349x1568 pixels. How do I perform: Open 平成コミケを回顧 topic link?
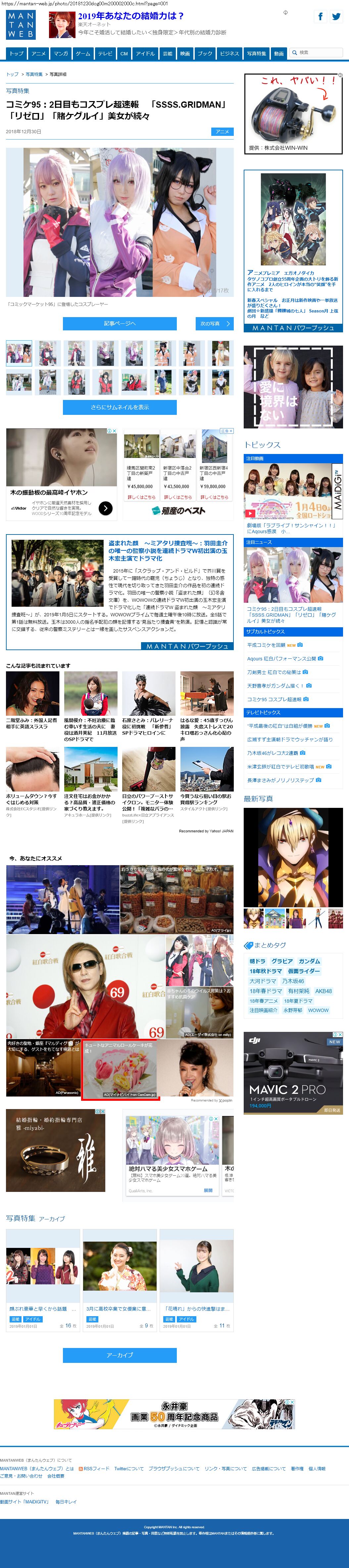(266, 644)
